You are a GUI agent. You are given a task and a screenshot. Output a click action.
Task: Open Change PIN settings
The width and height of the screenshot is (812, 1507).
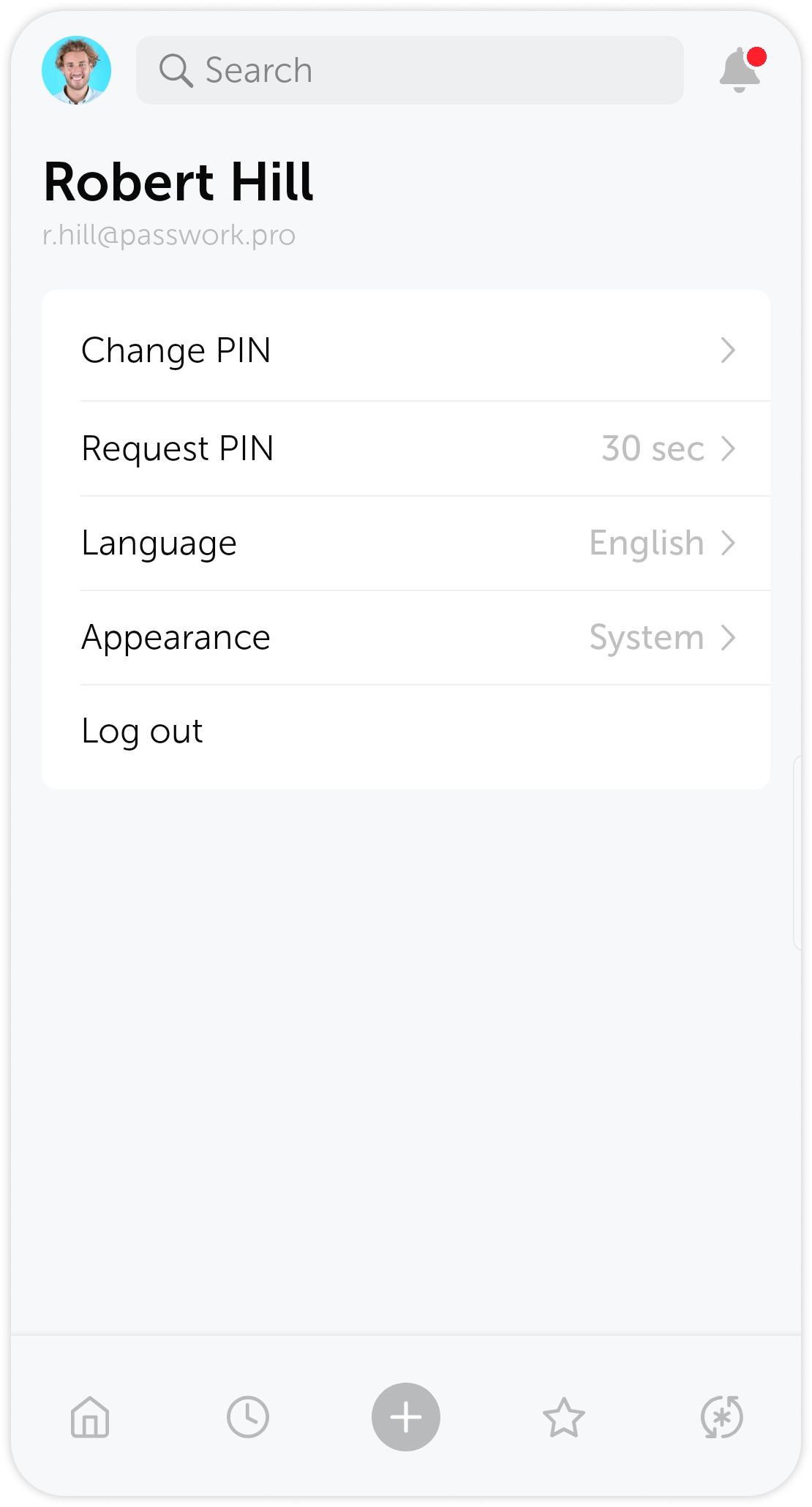(177, 351)
